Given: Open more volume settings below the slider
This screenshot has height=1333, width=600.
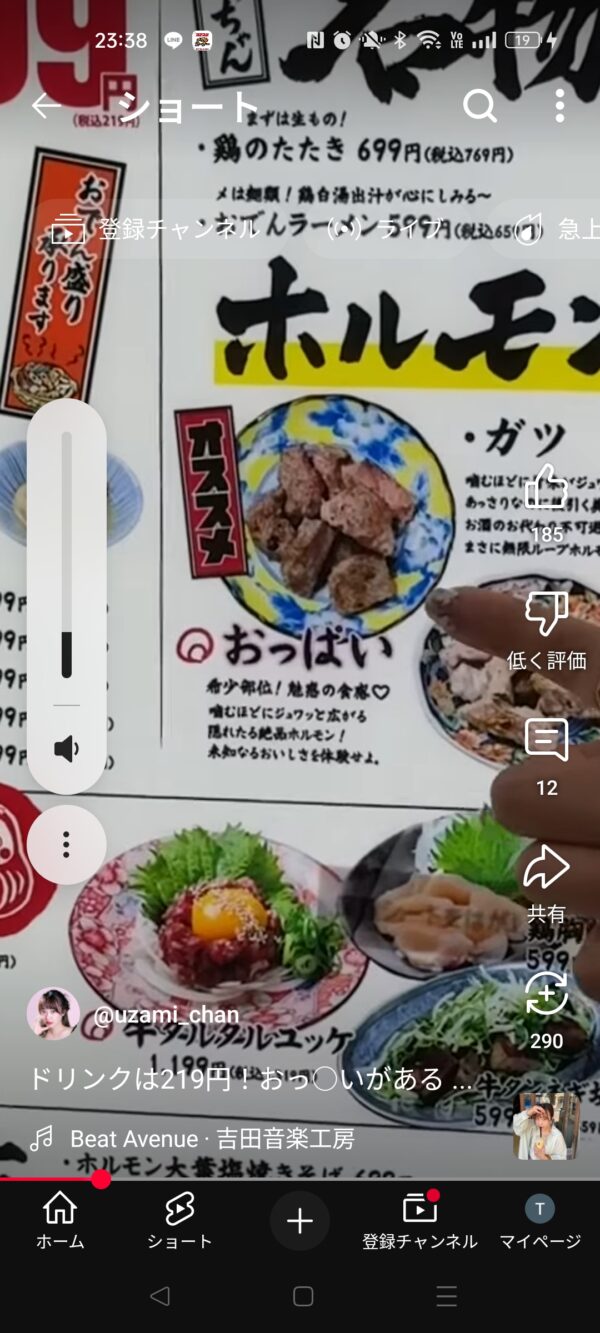Looking at the screenshot, I should point(66,845).
